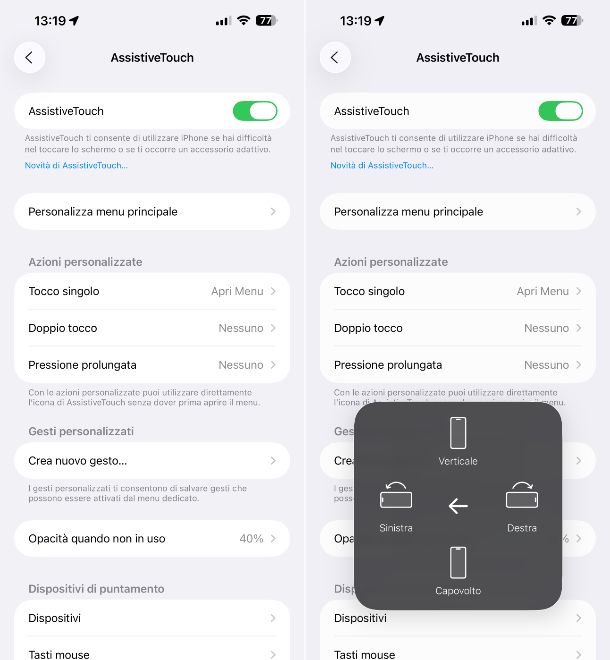
Task: Tap the overlay's center back arrow
Action: (x=458, y=506)
